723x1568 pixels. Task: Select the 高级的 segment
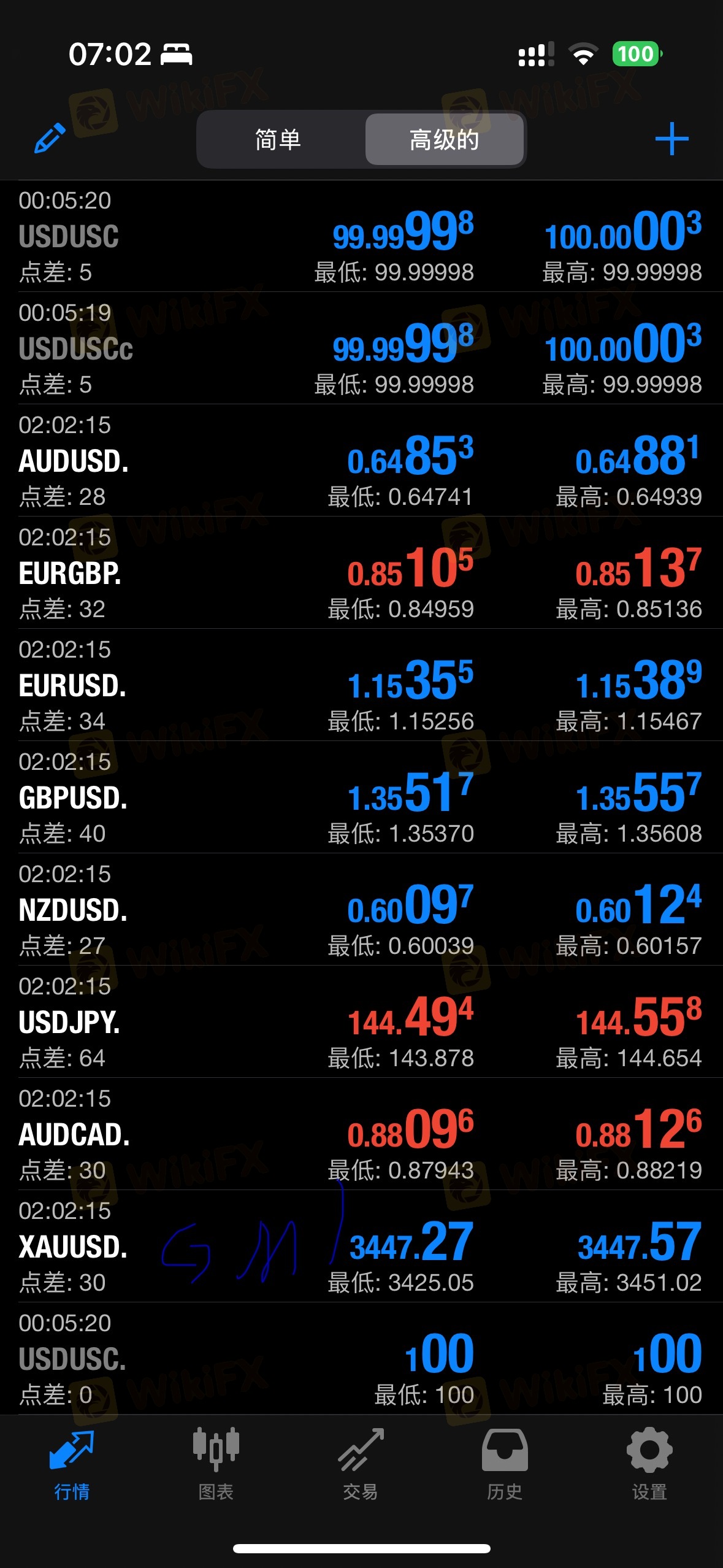[444, 139]
